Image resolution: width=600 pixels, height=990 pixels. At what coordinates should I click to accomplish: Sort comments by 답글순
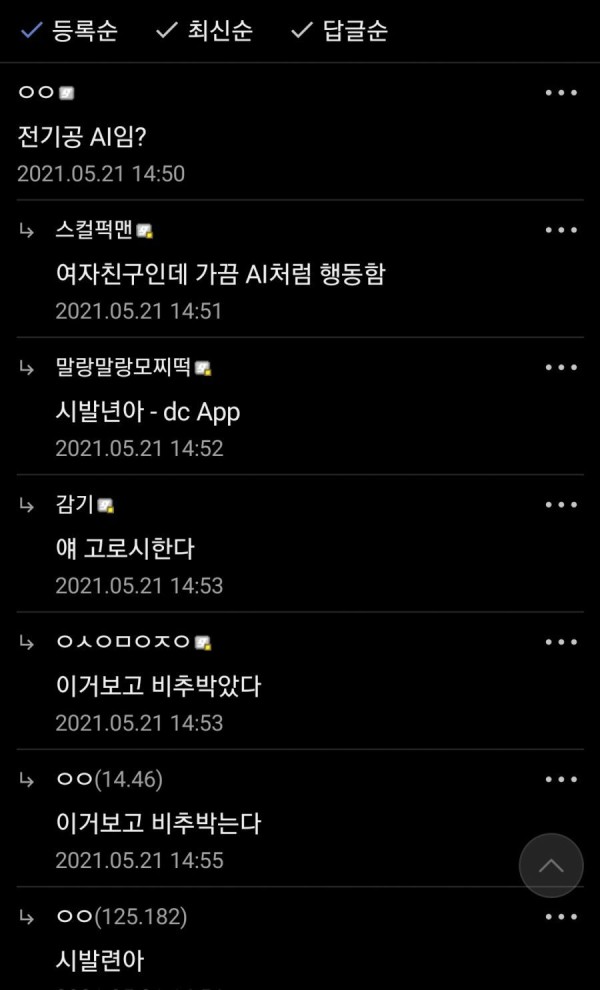[340, 31]
